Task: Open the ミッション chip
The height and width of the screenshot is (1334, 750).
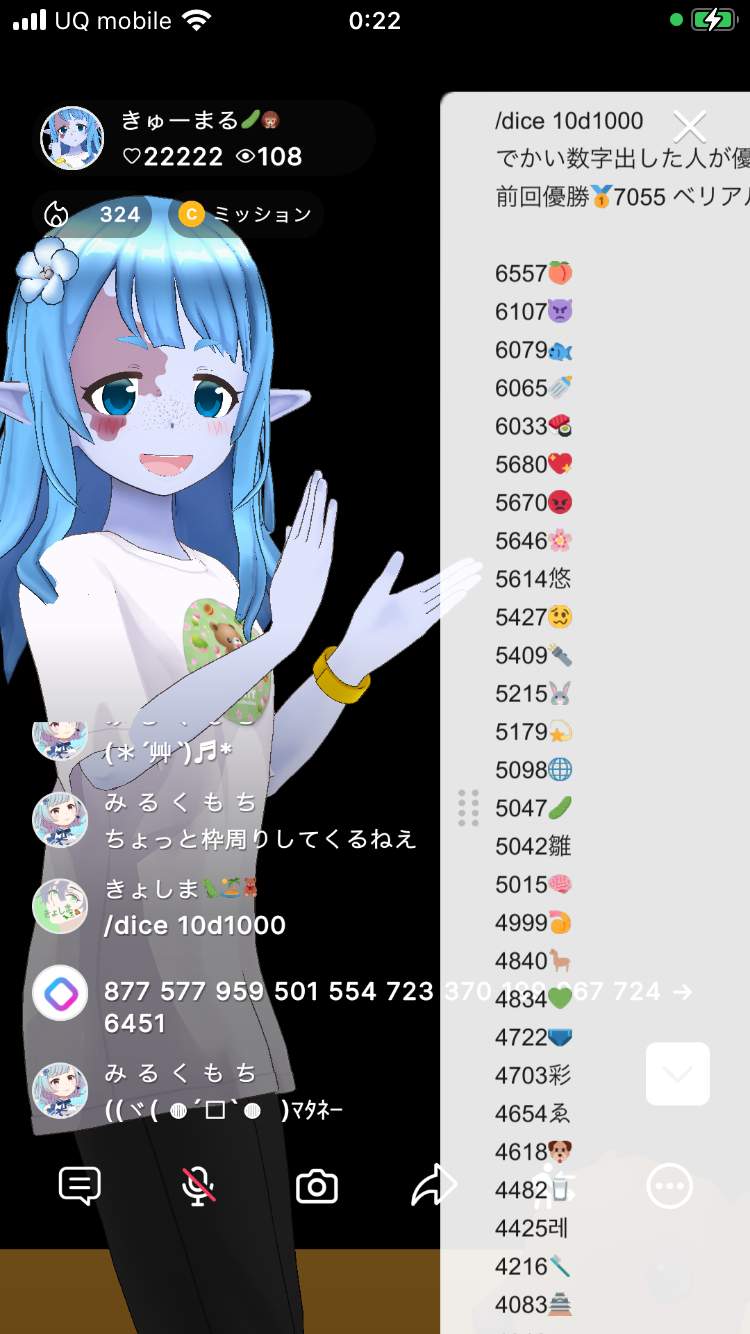Action: pos(246,214)
